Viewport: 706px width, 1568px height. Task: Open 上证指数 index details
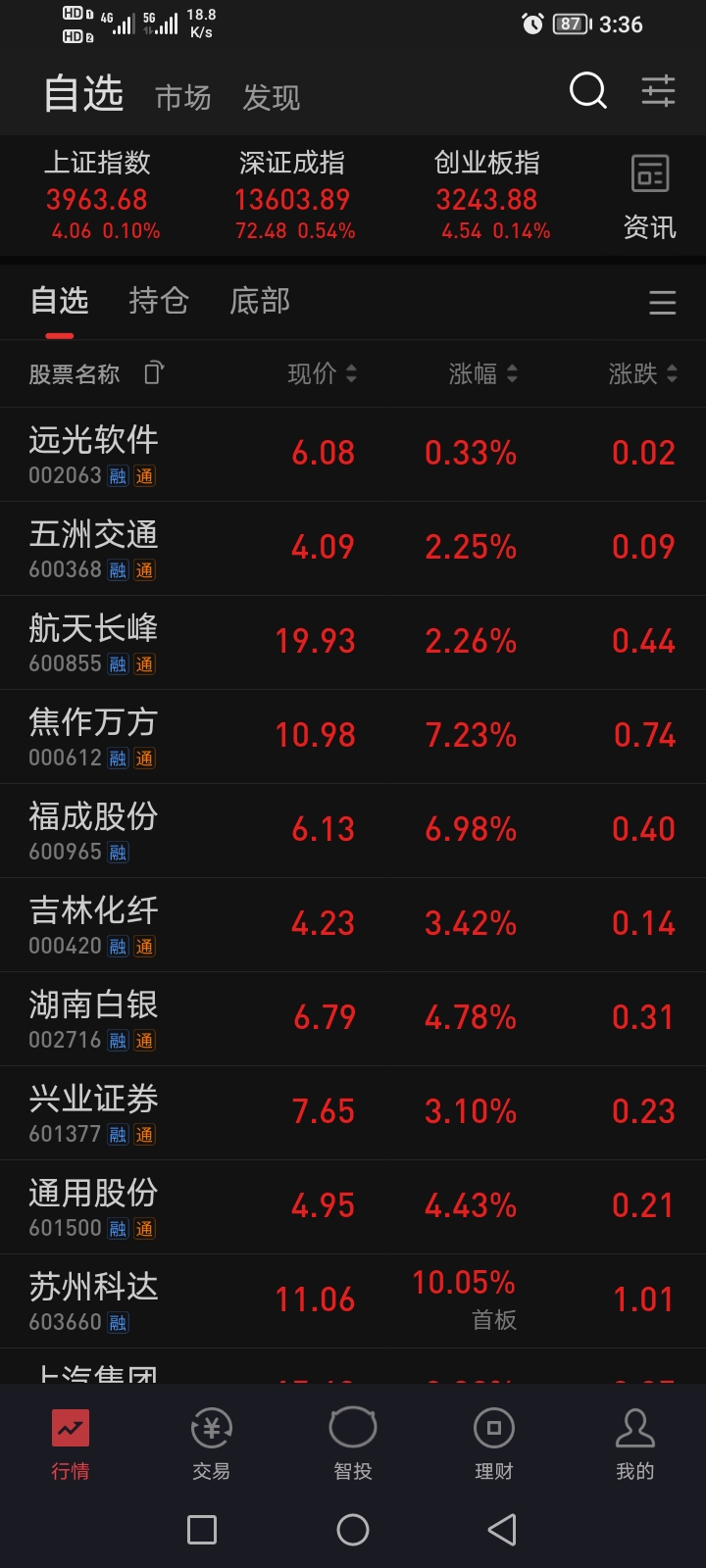pos(98,196)
